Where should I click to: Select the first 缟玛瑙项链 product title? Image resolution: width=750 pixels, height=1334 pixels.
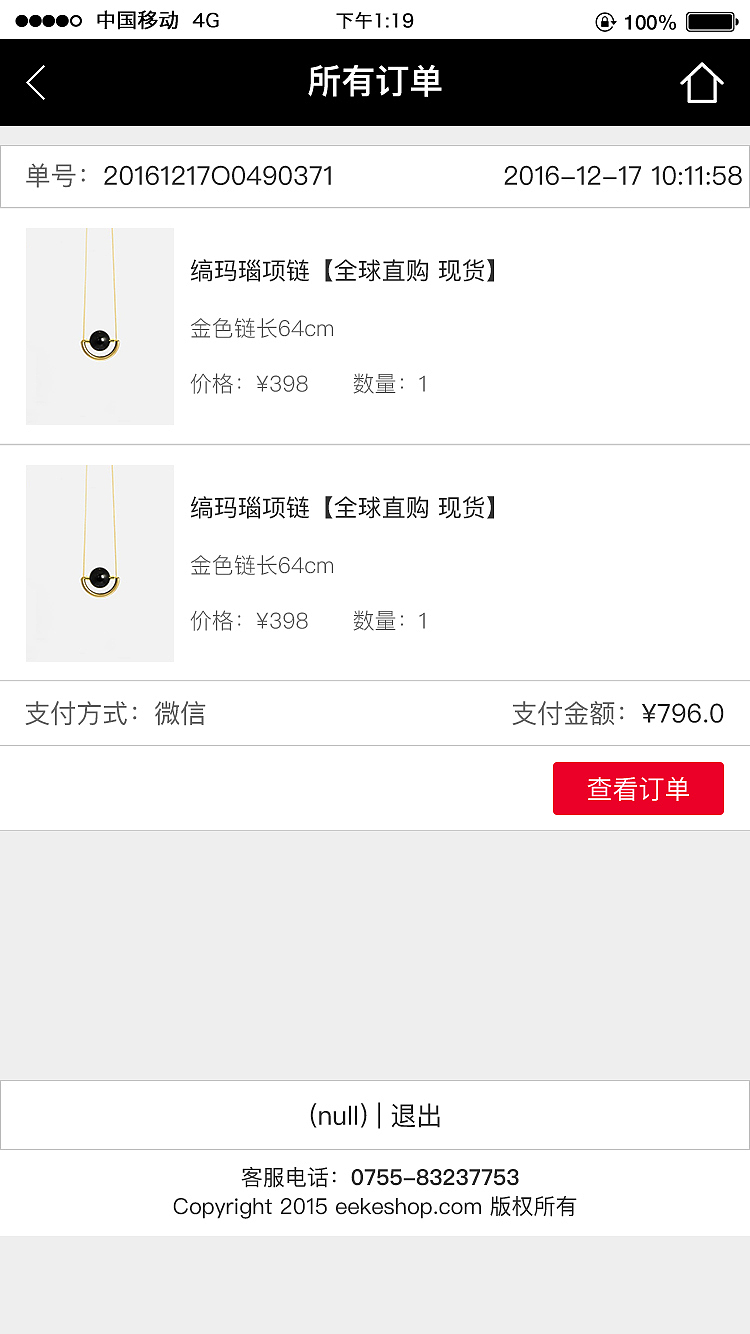tap(345, 271)
